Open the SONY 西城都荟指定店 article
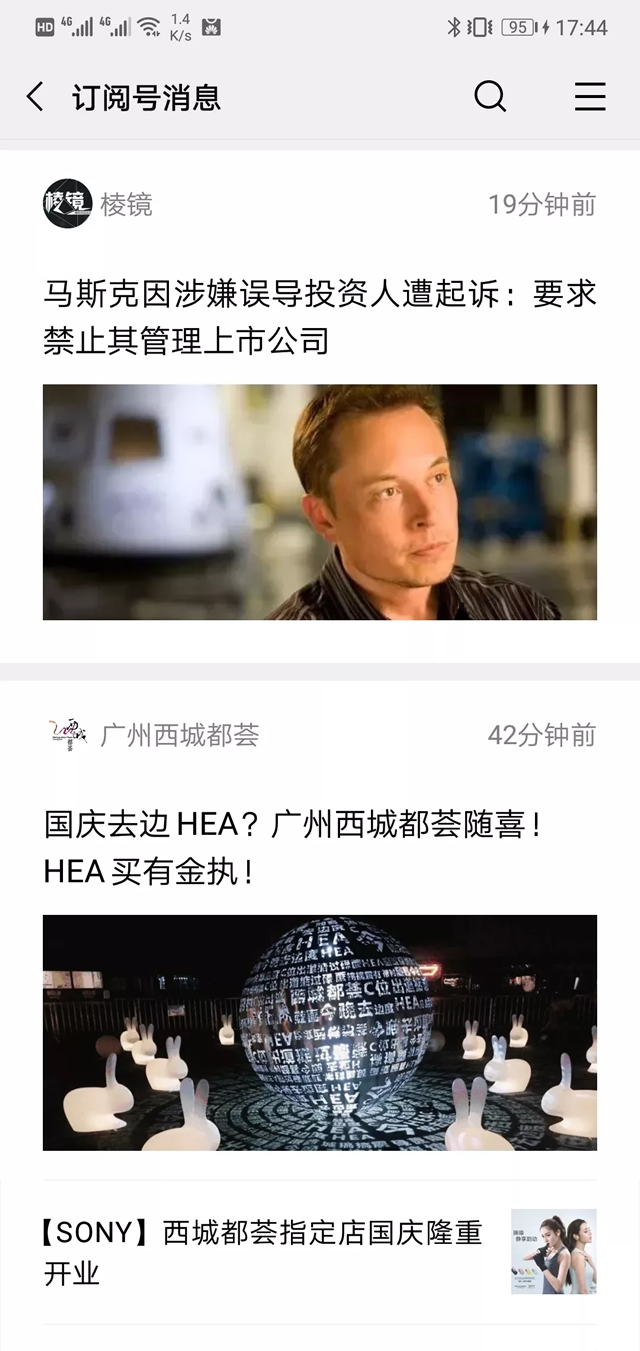The image size is (640, 1351). [262, 1252]
